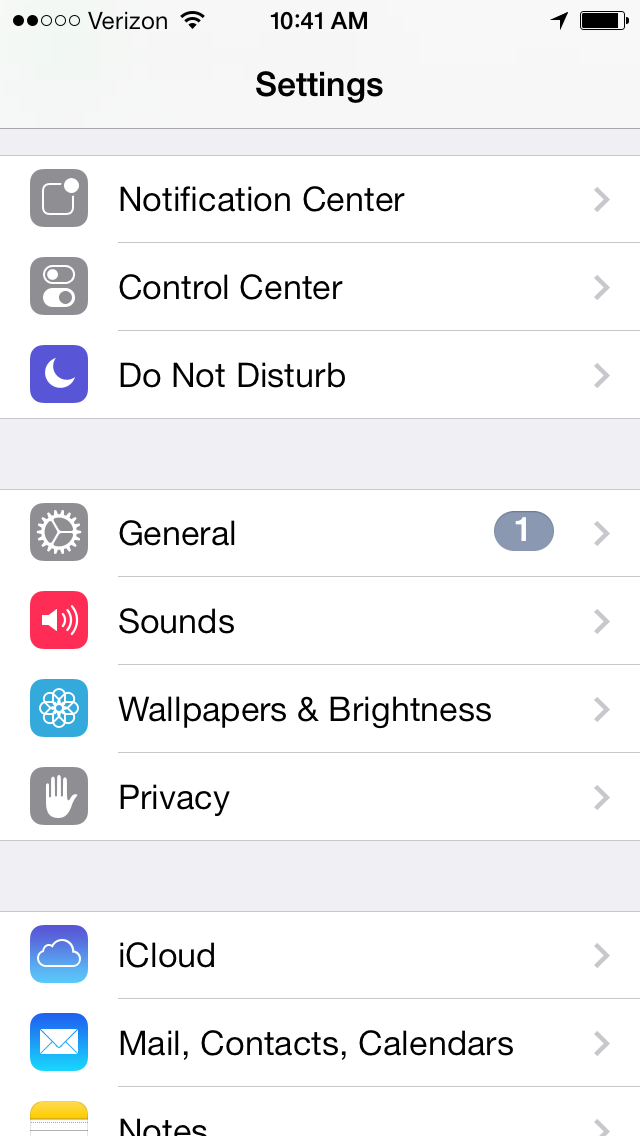
Task: Open General settings with update badge
Action: click(320, 533)
